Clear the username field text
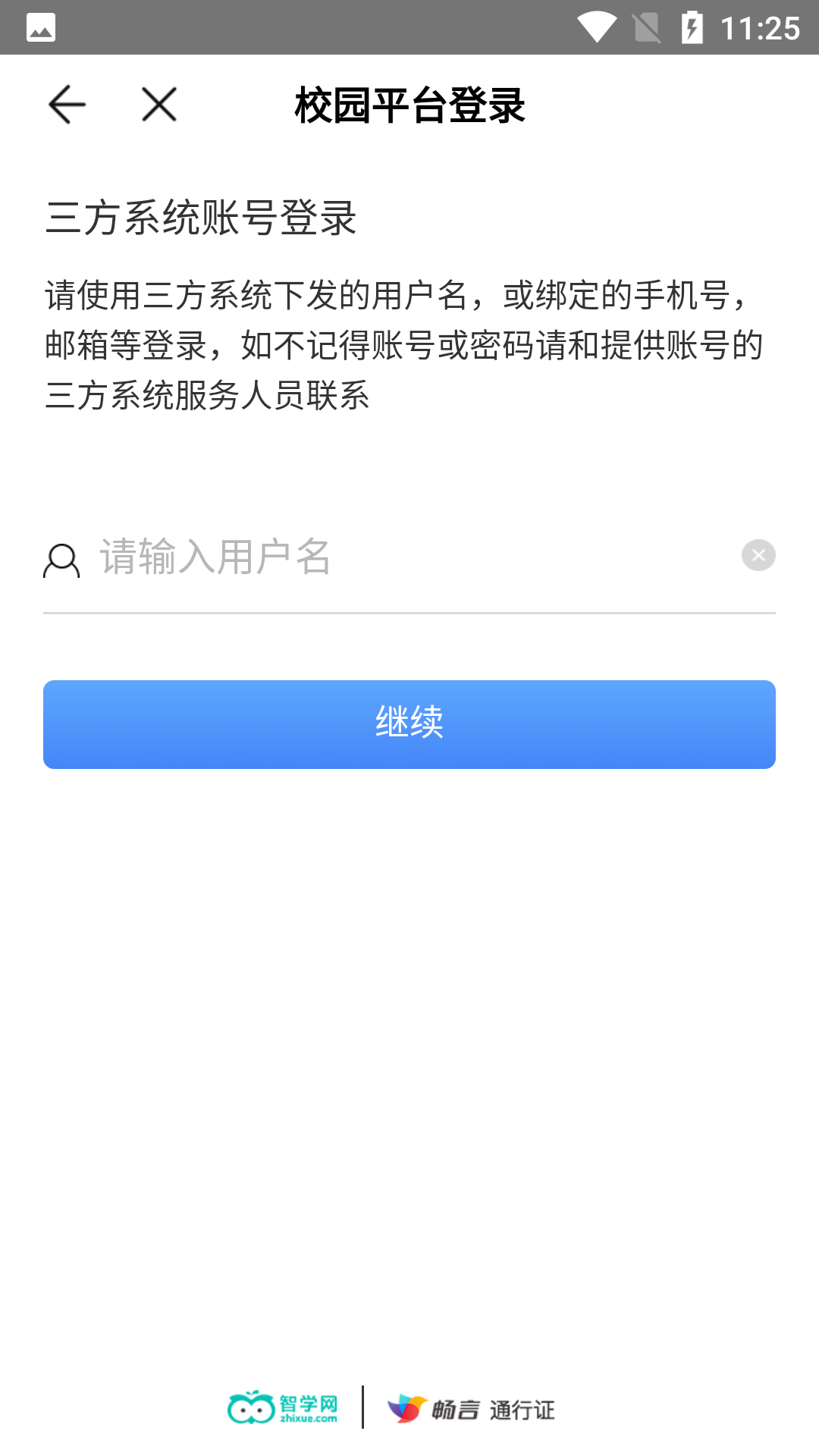The width and height of the screenshot is (819, 1456). pyautogui.click(x=758, y=556)
